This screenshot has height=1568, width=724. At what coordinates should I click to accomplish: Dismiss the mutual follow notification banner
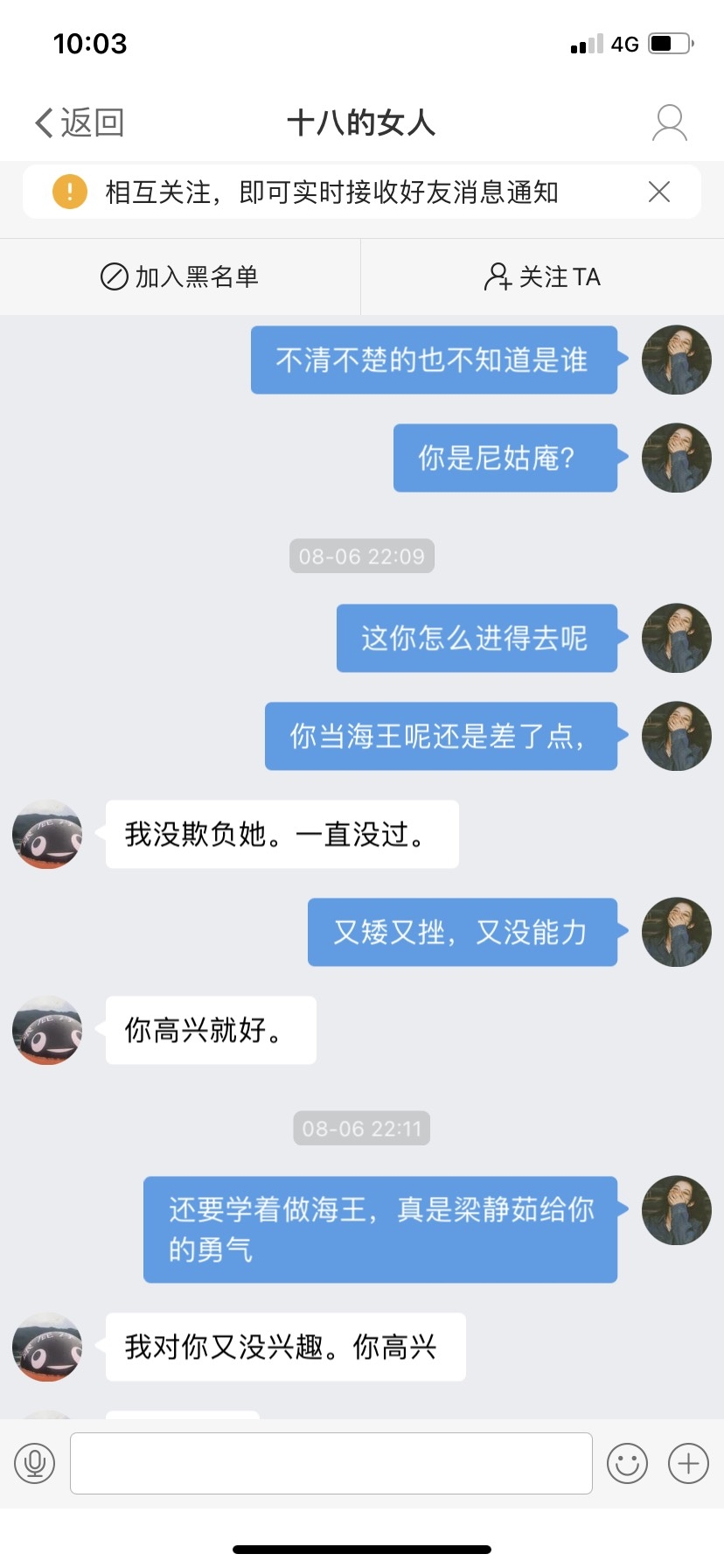pyautogui.click(x=659, y=192)
